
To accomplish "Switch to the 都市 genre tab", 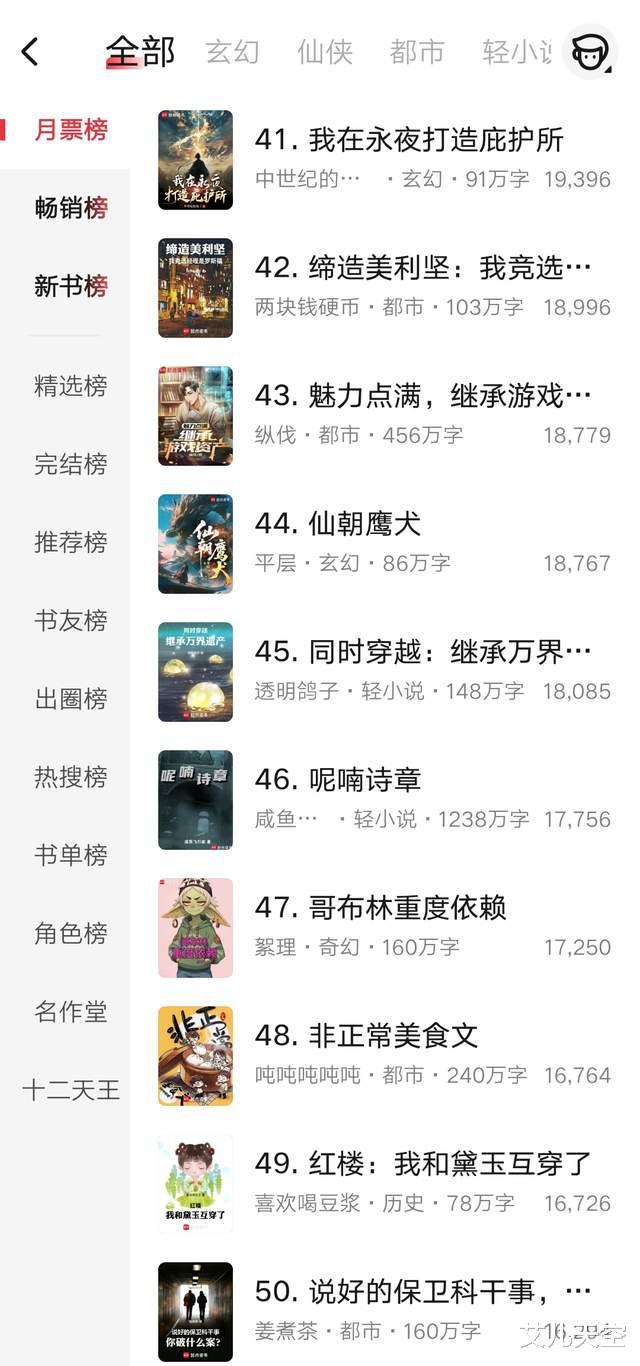I will pyautogui.click(x=417, y=52).
